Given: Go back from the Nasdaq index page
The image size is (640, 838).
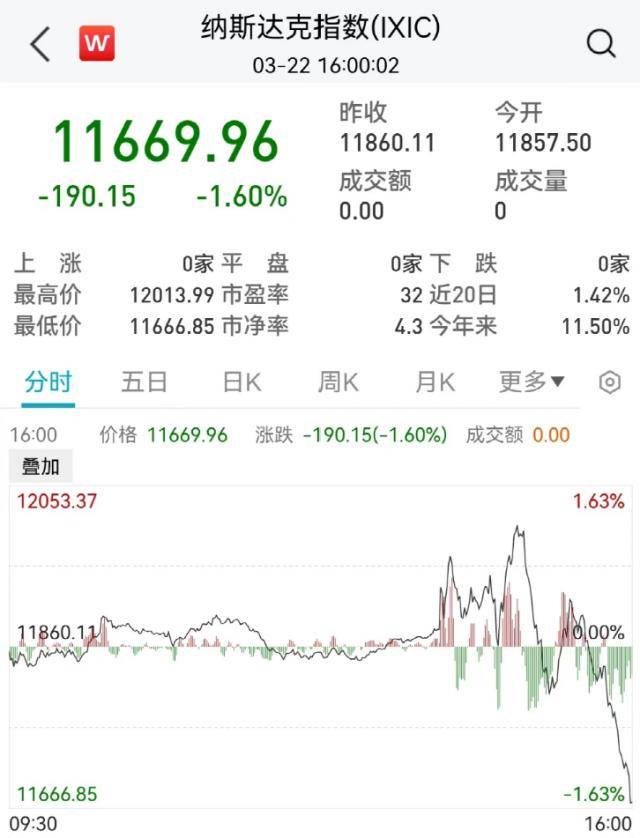Looking at the screenshot, I should (40, 43).
